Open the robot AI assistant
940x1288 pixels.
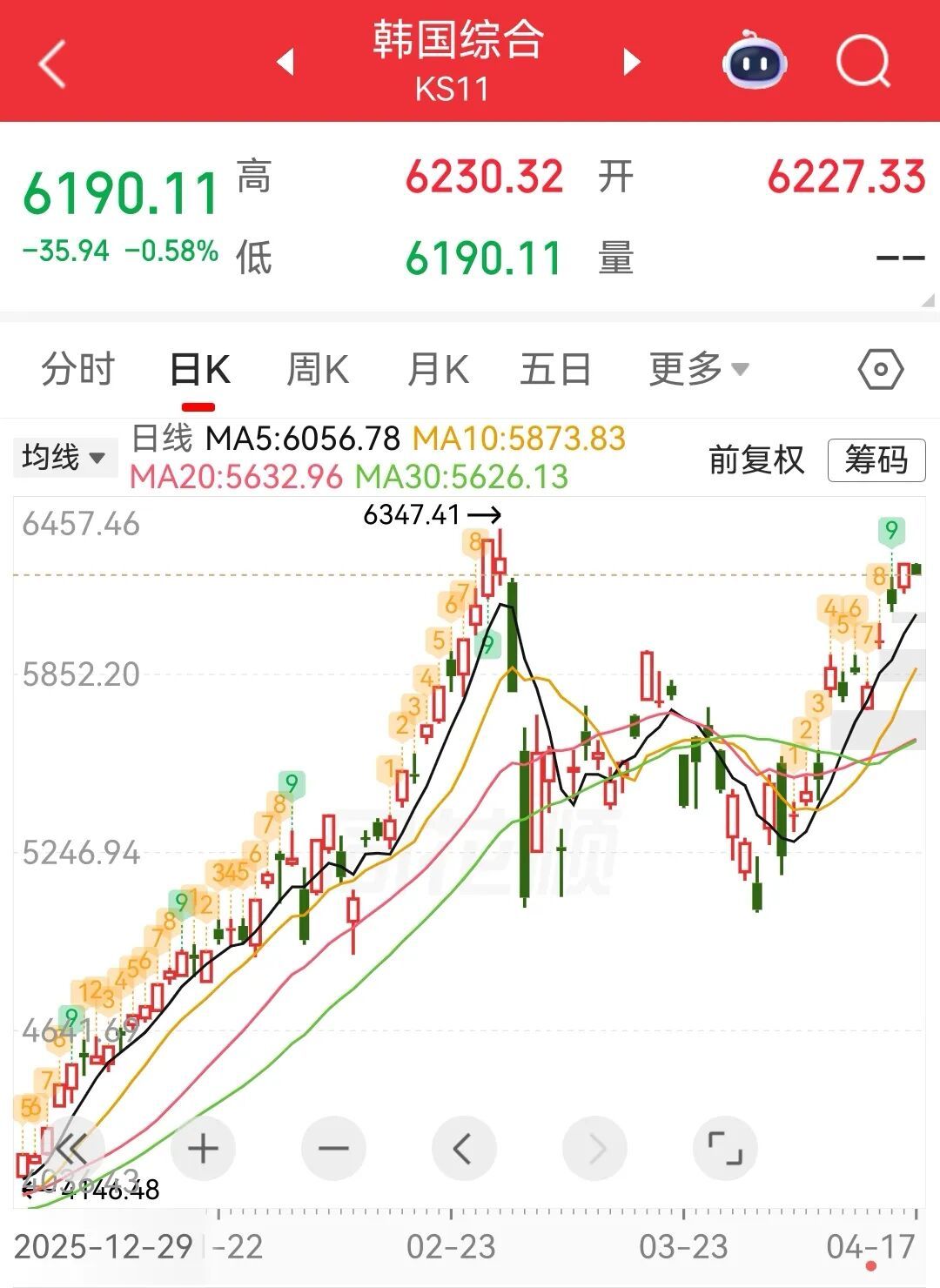755,61
